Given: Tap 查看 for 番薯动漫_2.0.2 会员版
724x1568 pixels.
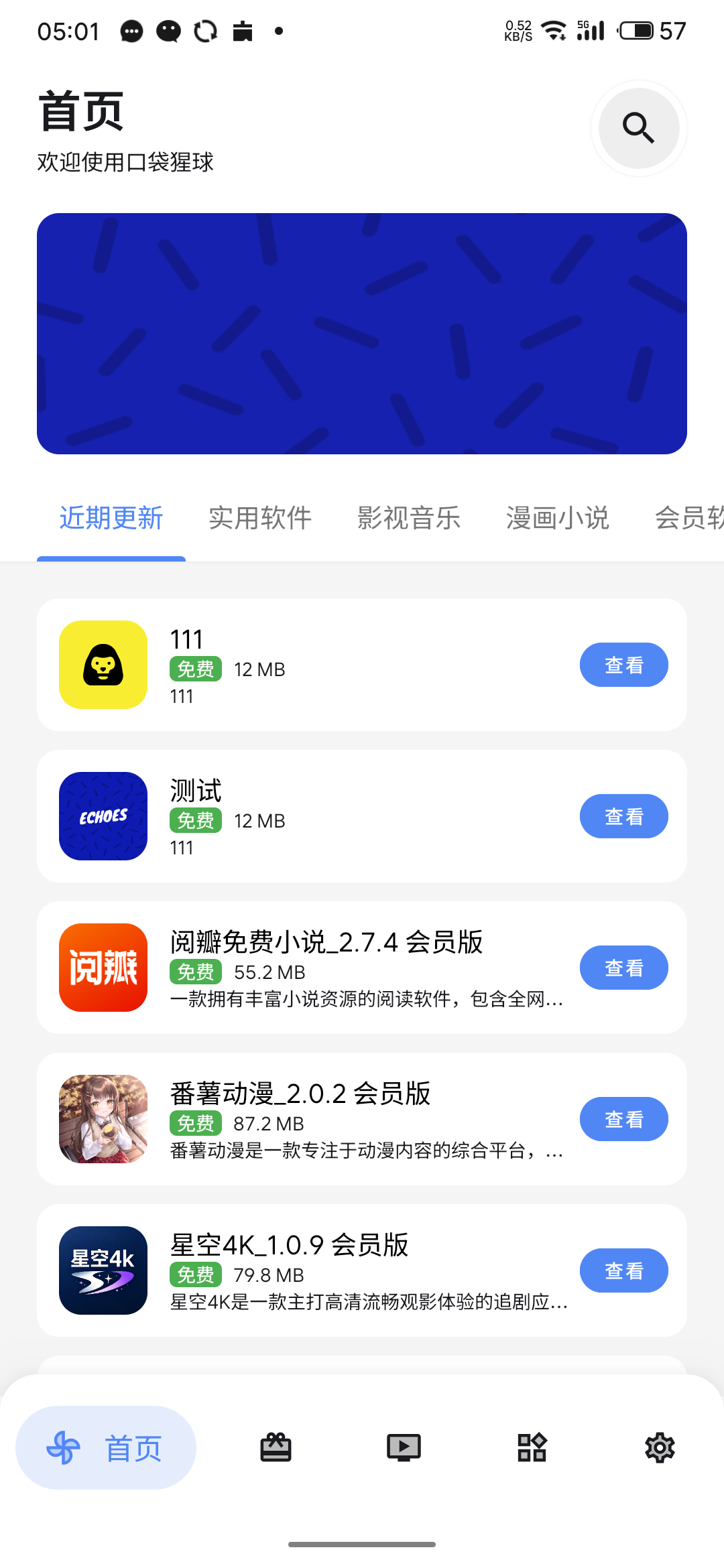Looking at the screenshot, I should 623,1119.
